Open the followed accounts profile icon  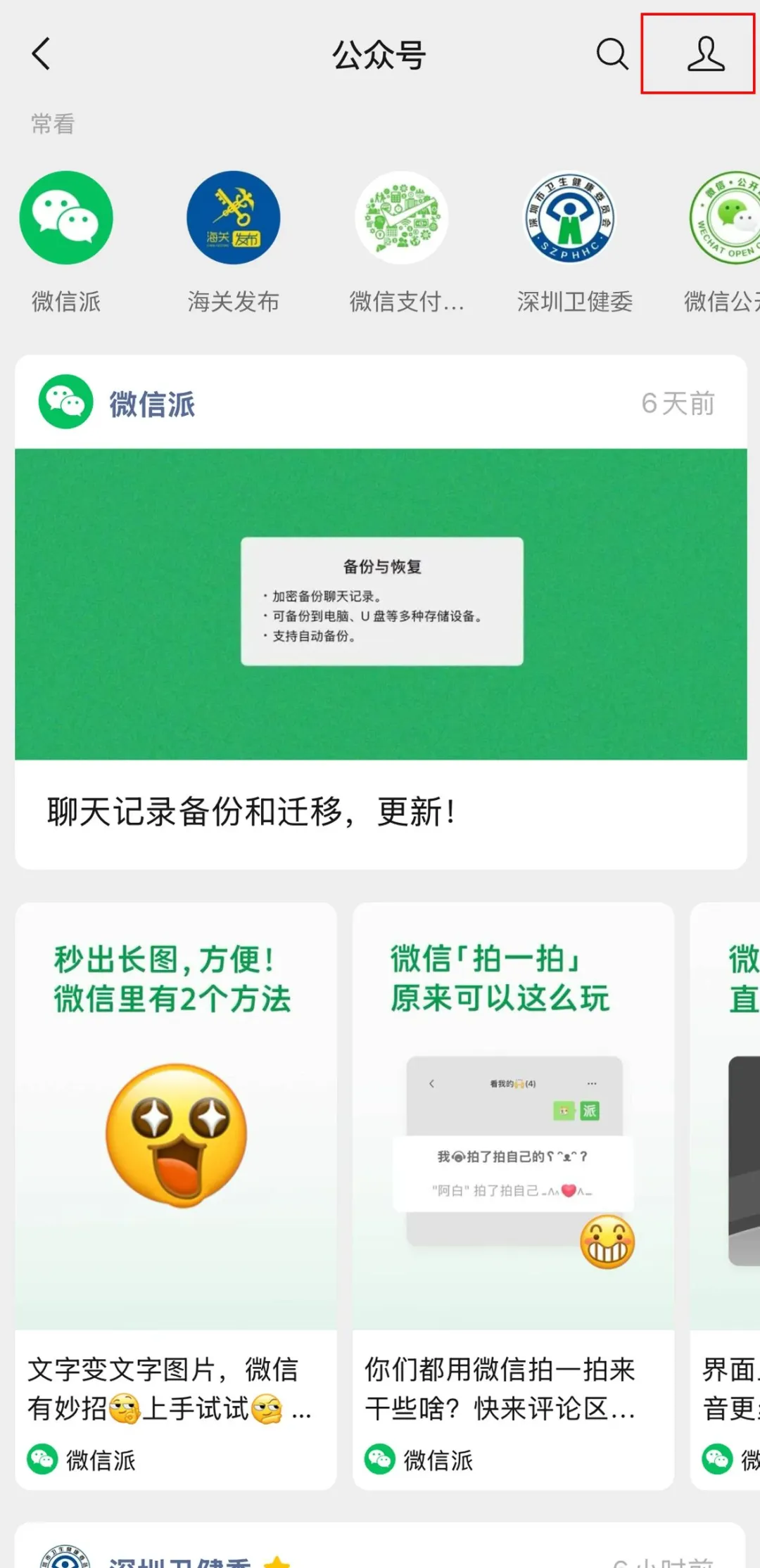[705, 54]
